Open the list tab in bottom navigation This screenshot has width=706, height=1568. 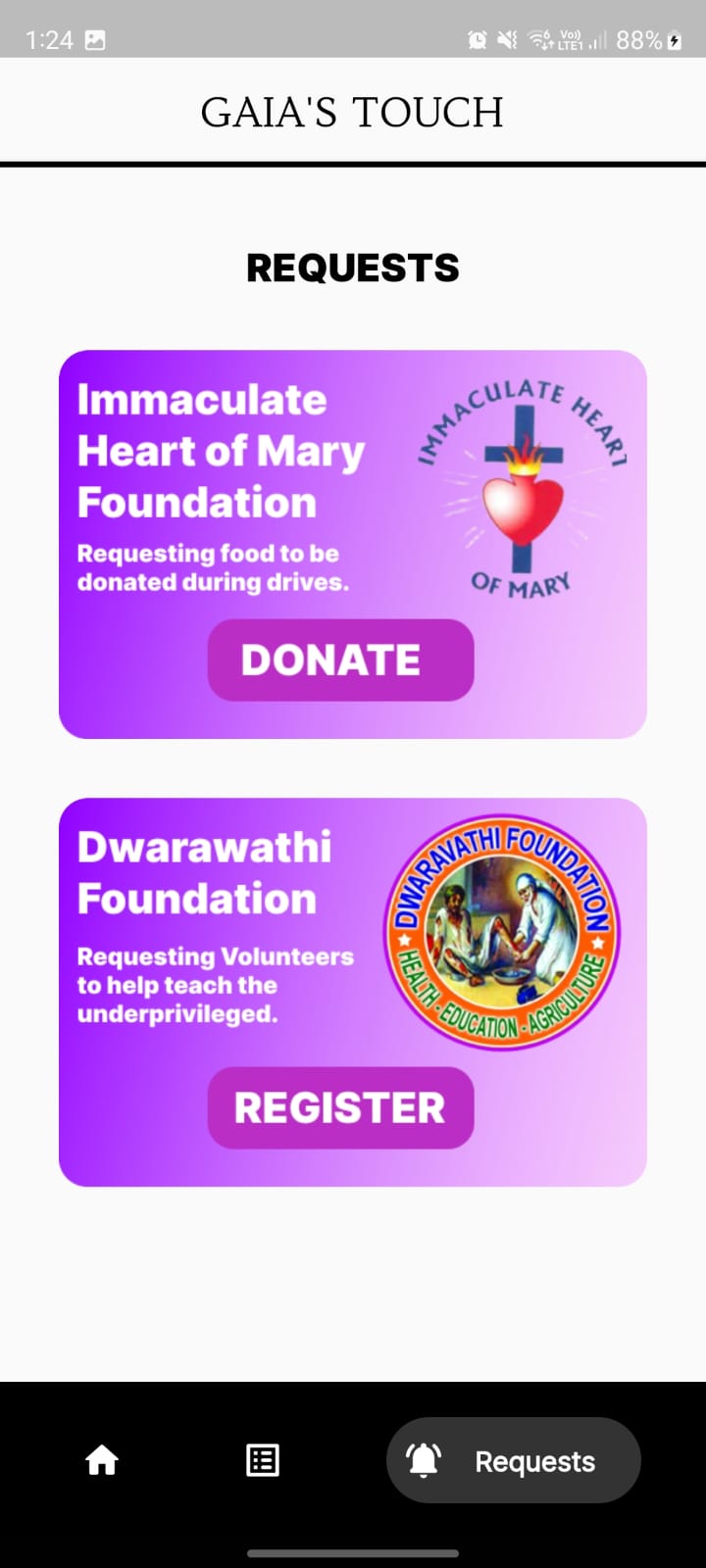[262, 1460]
